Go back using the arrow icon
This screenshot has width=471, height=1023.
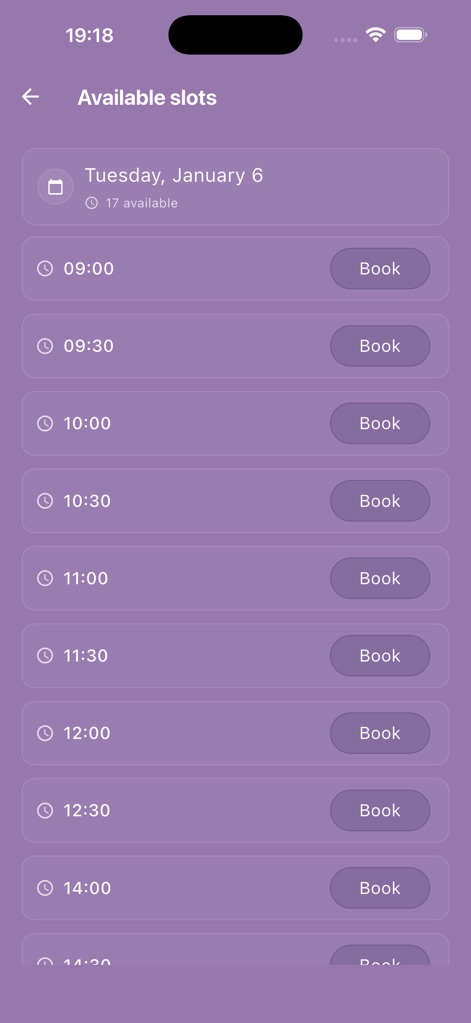point(31,97)
